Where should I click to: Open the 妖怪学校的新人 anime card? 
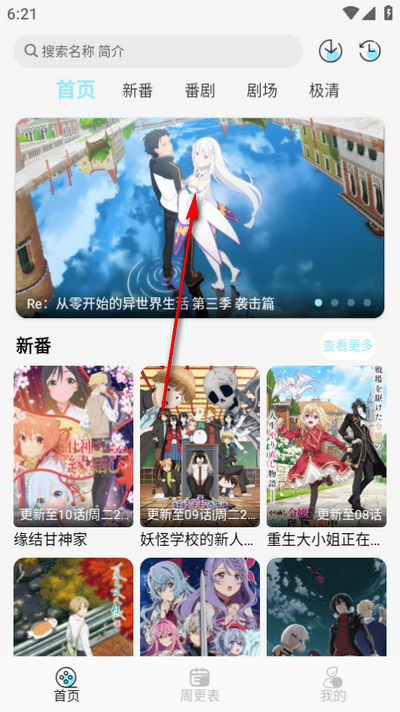pyautogui.click(x=200, y=457)
